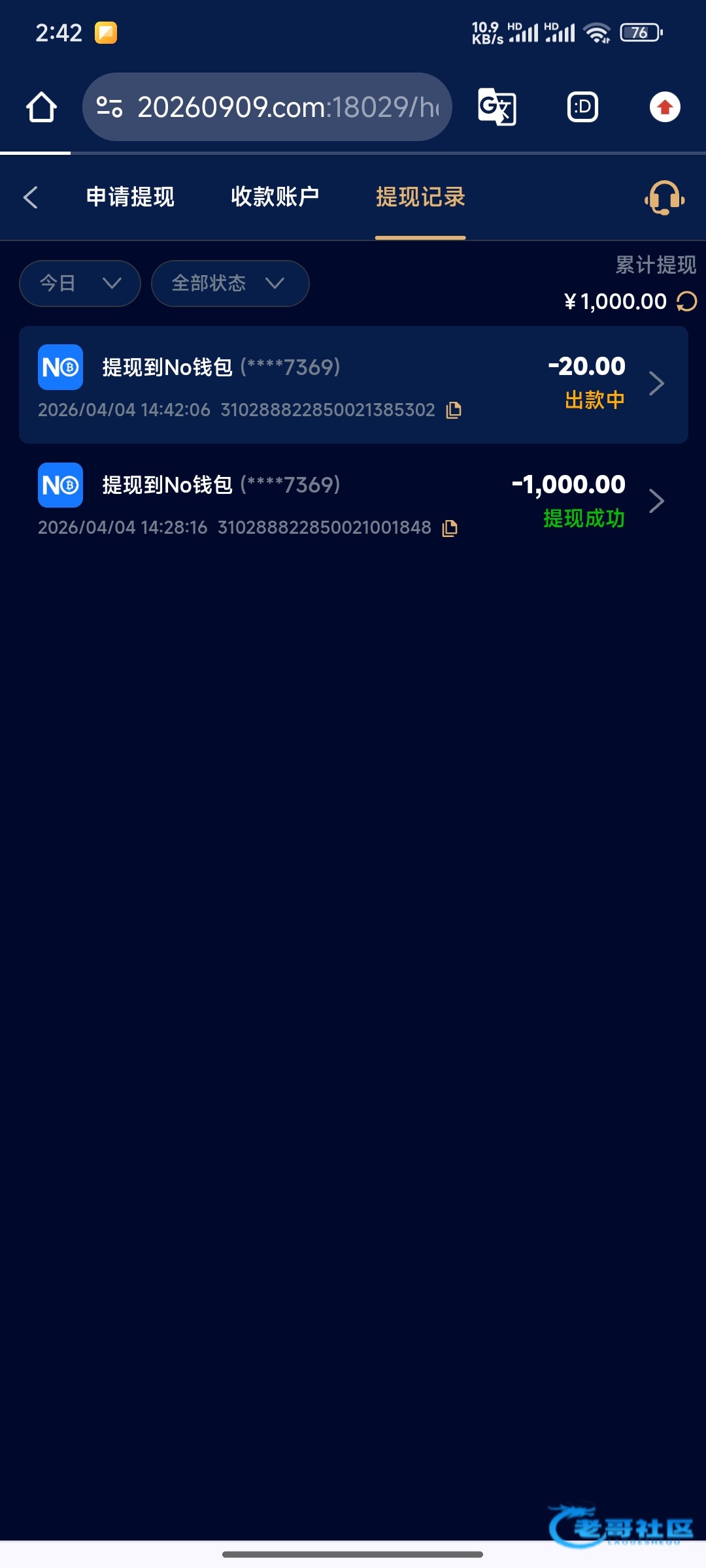Open customer service headset icon
Viewport: 706px width, 1568px height.
(664, 197)
